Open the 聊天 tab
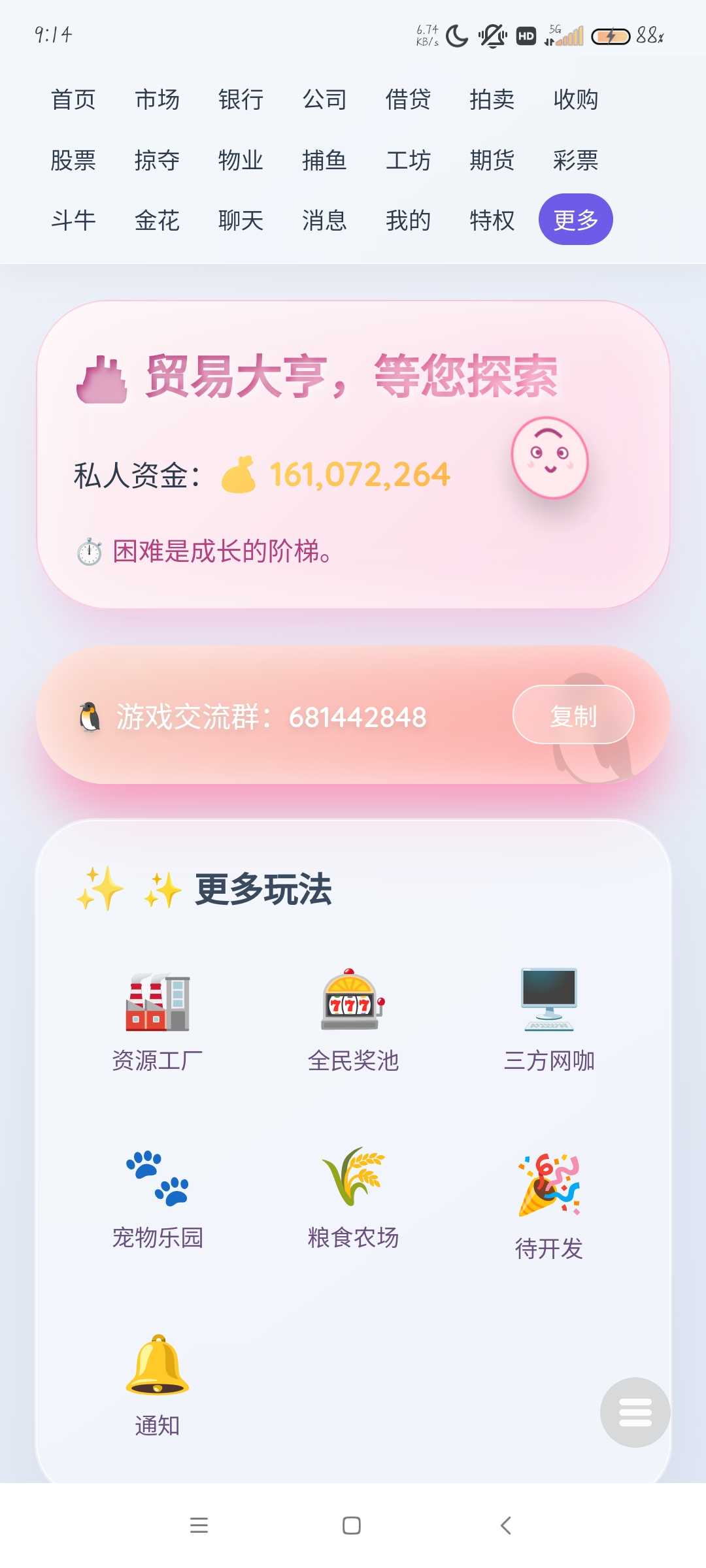 (241, 220)
